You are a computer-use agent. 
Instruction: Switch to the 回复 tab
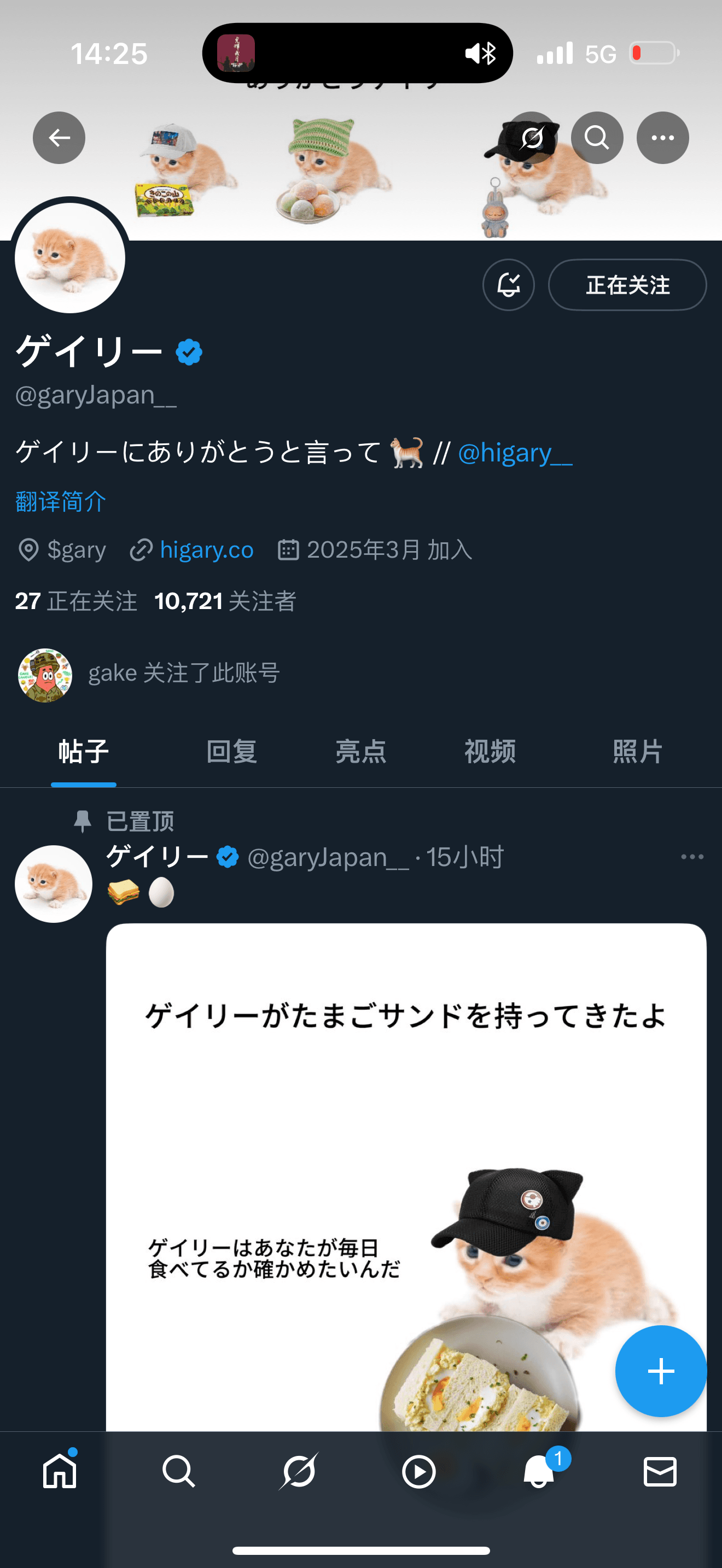pos(231,752)
